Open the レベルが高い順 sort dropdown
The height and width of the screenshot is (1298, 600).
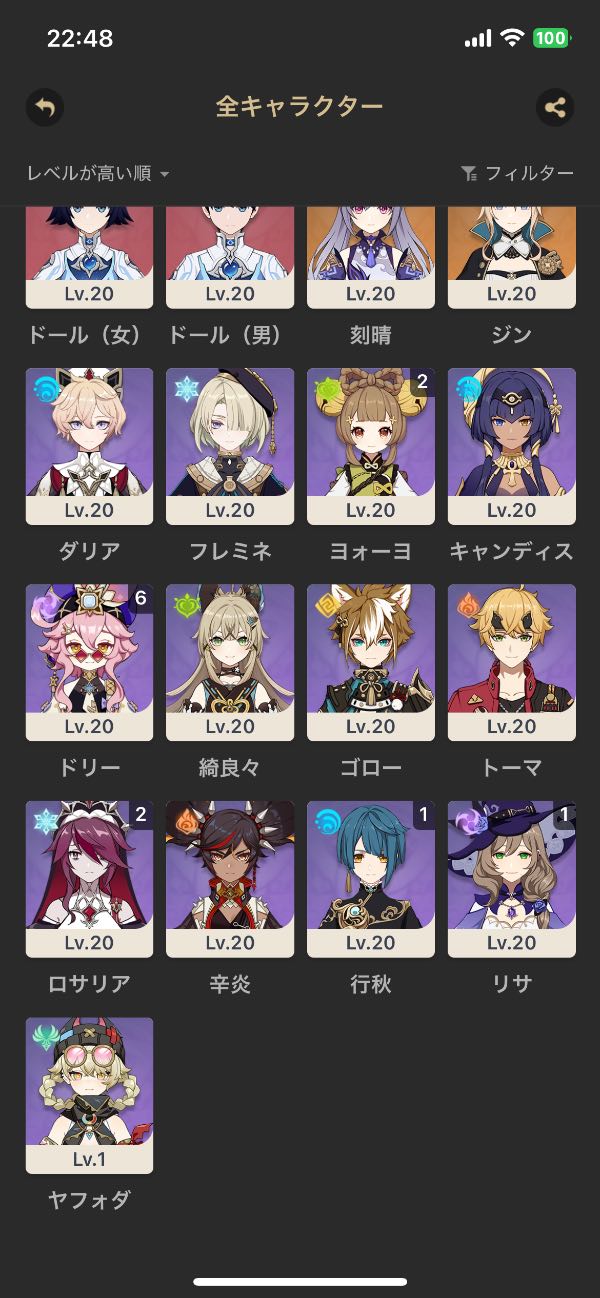98,174
